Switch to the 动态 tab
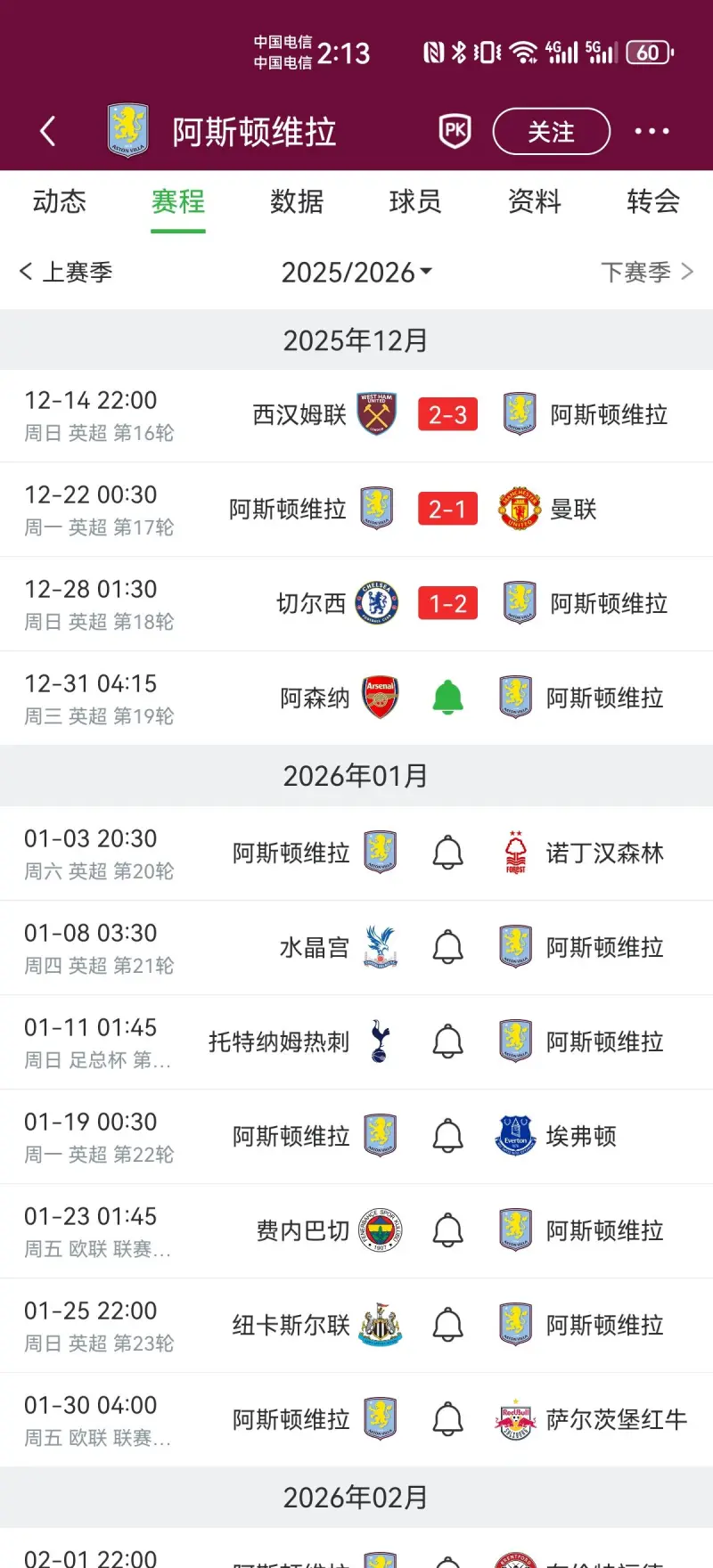Viewport: 713px width, 1568px height. point(60,201)
